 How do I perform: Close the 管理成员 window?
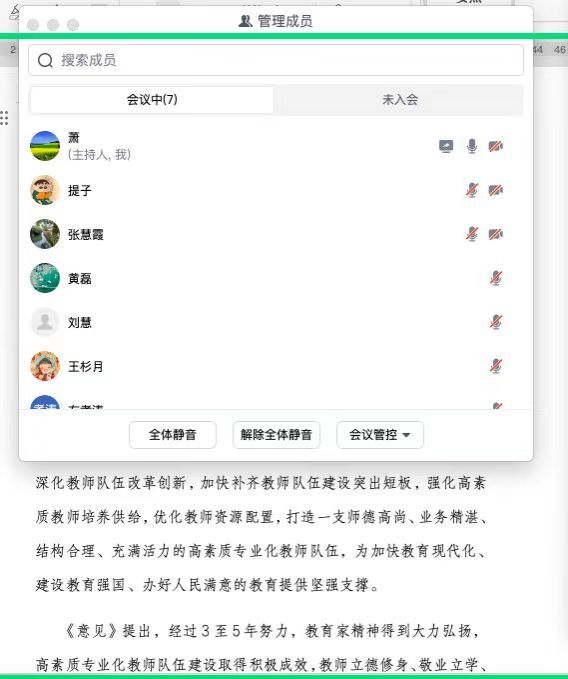tap(33, 25)
